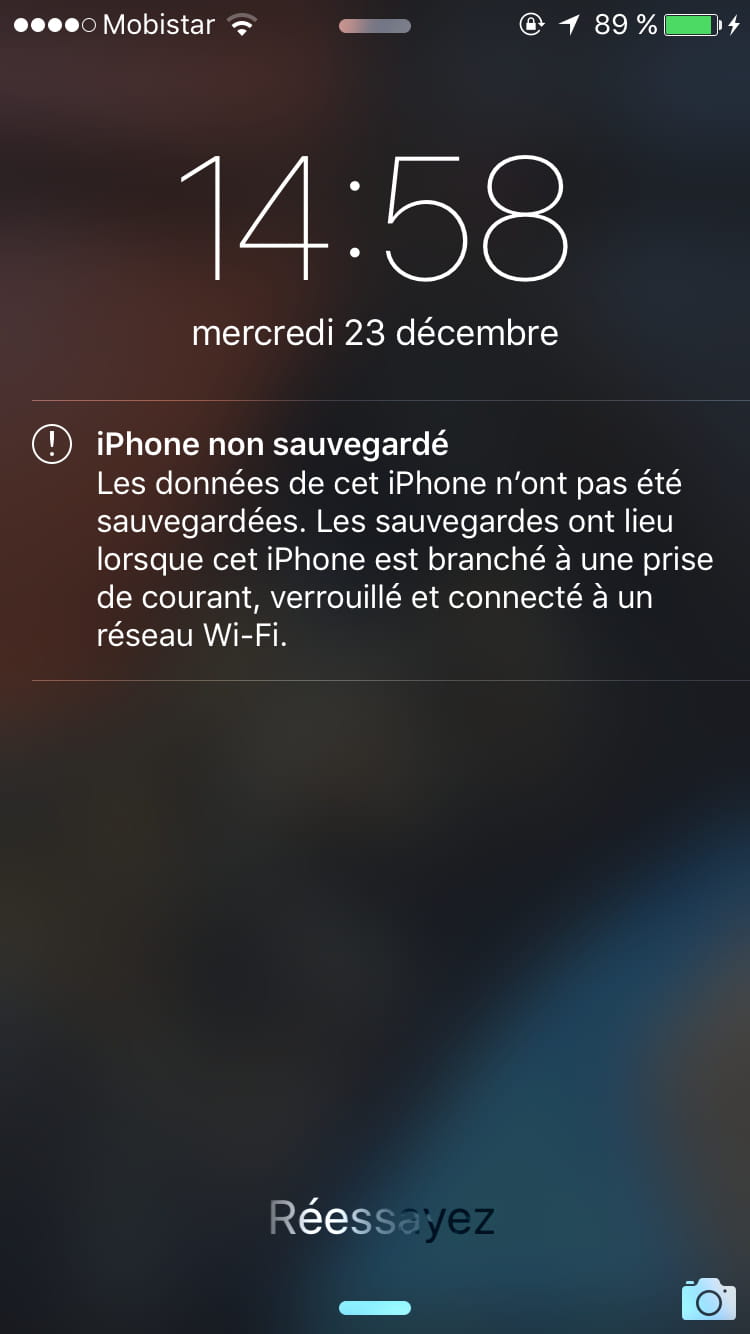Open the camera shortcut icon
The height and width of the screenshot is (1334, 750).
(709, 1299)
